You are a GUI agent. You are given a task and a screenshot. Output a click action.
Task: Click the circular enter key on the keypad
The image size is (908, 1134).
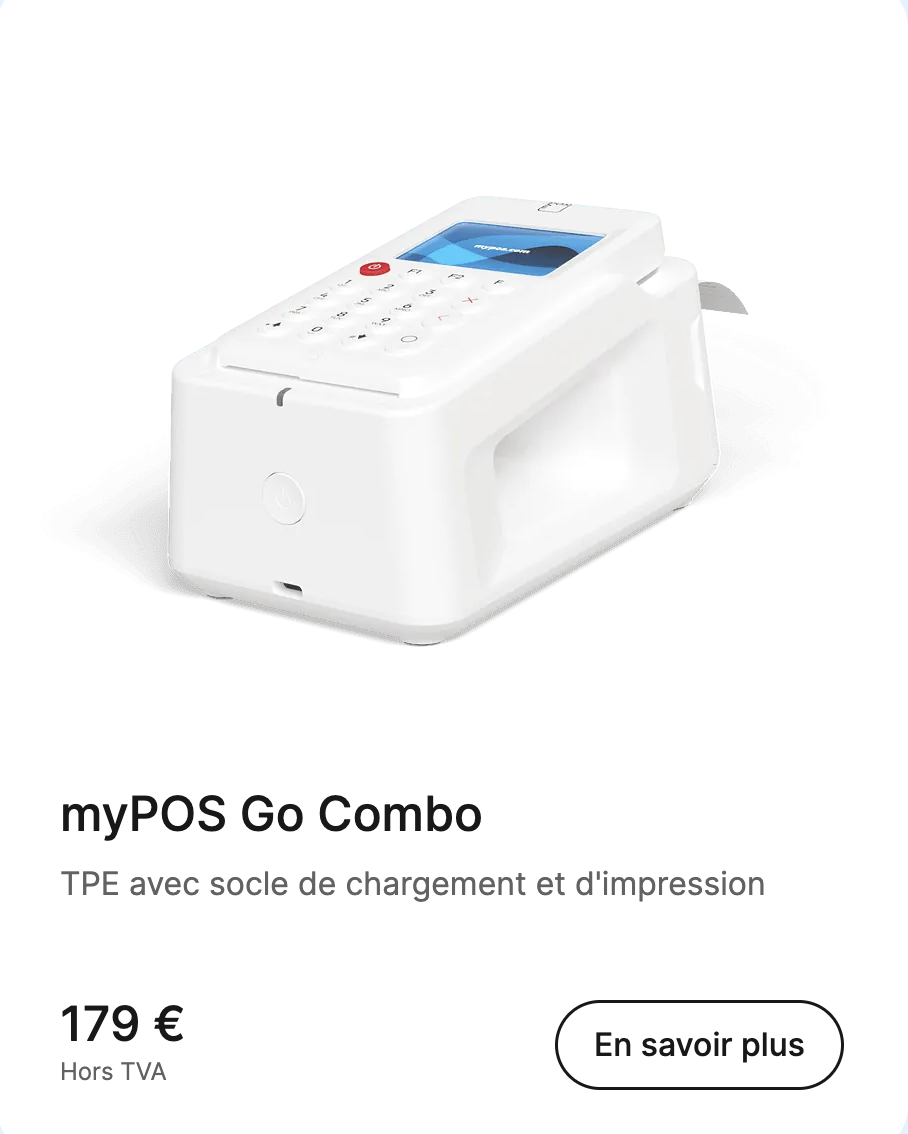pos(408,338)
